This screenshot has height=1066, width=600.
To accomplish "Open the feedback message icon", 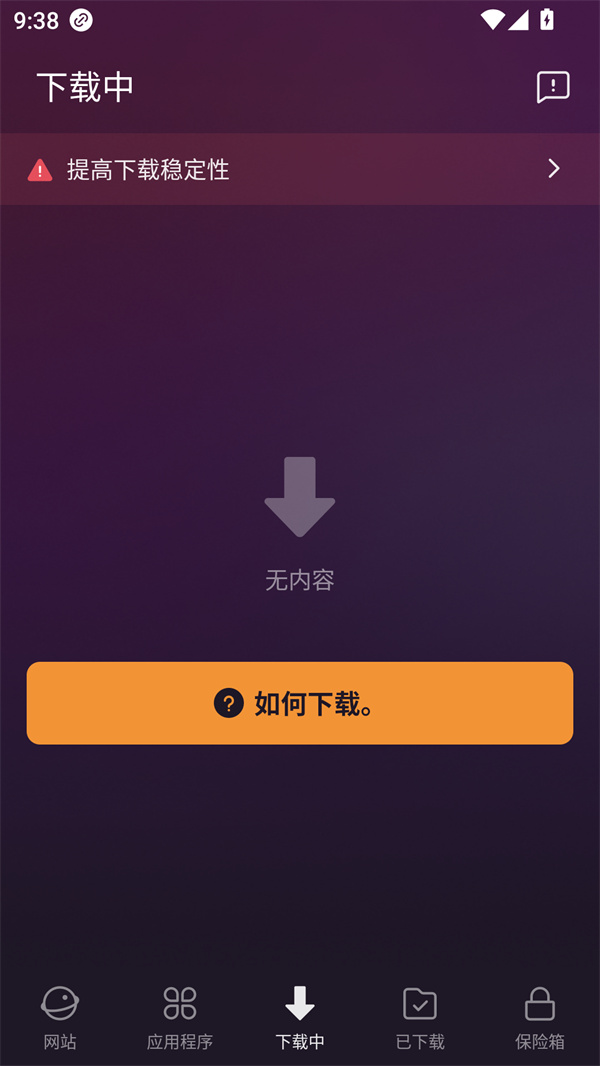I will pyautogui.click(x=552, y=87).
